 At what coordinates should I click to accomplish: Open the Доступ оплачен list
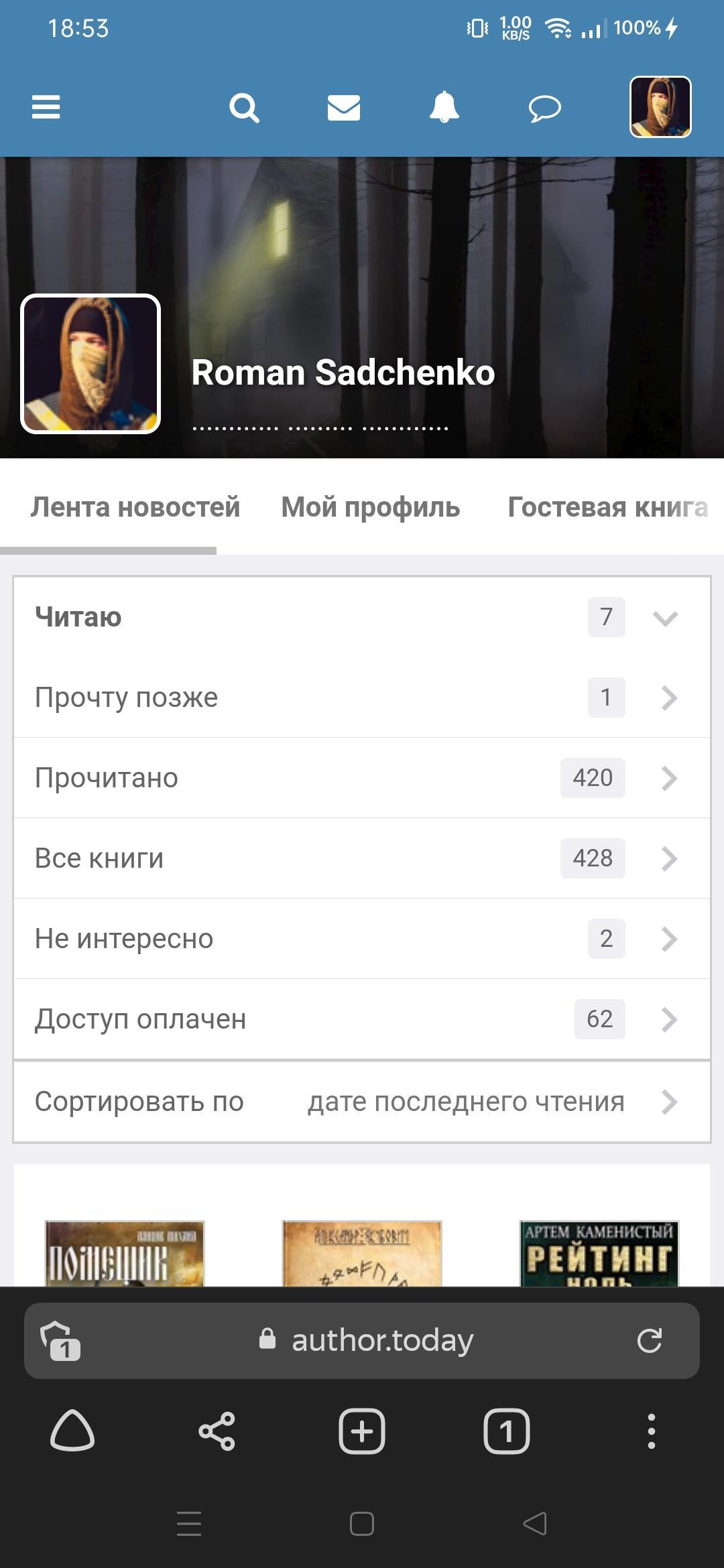(362, 1019)
